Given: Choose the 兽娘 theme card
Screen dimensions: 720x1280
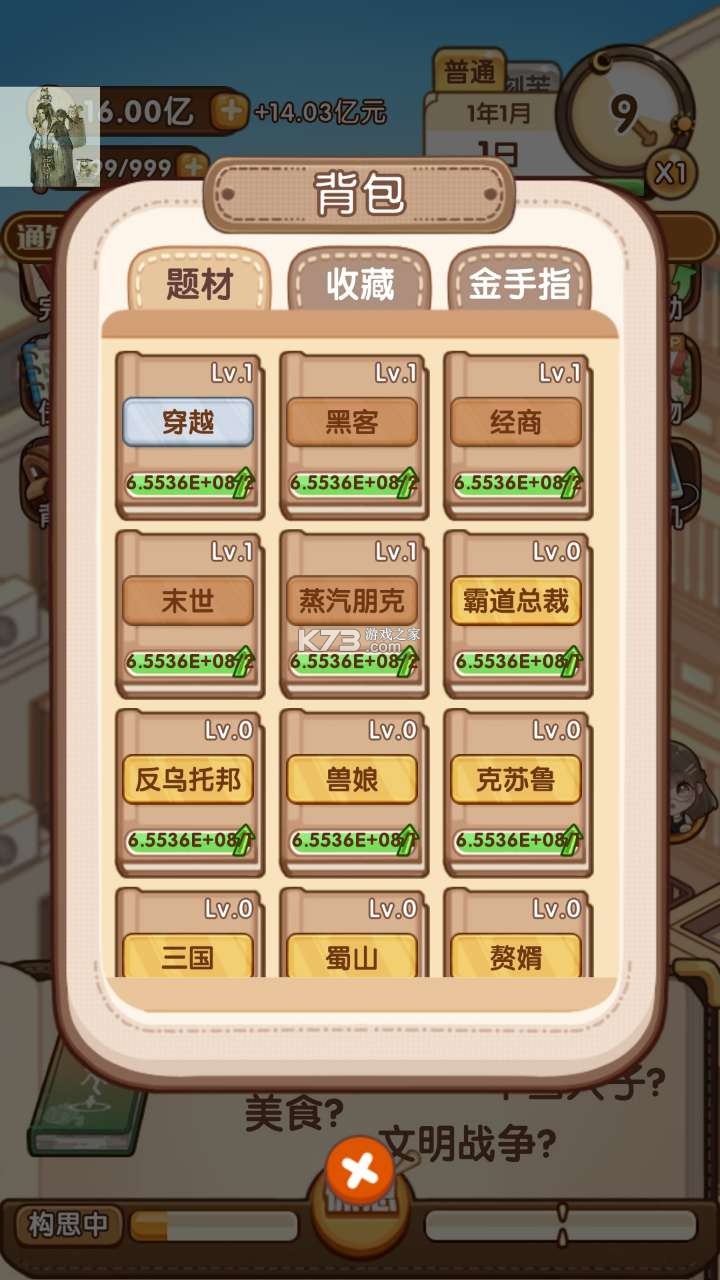Looking at the screenshot, I should [x=352, y=780].
